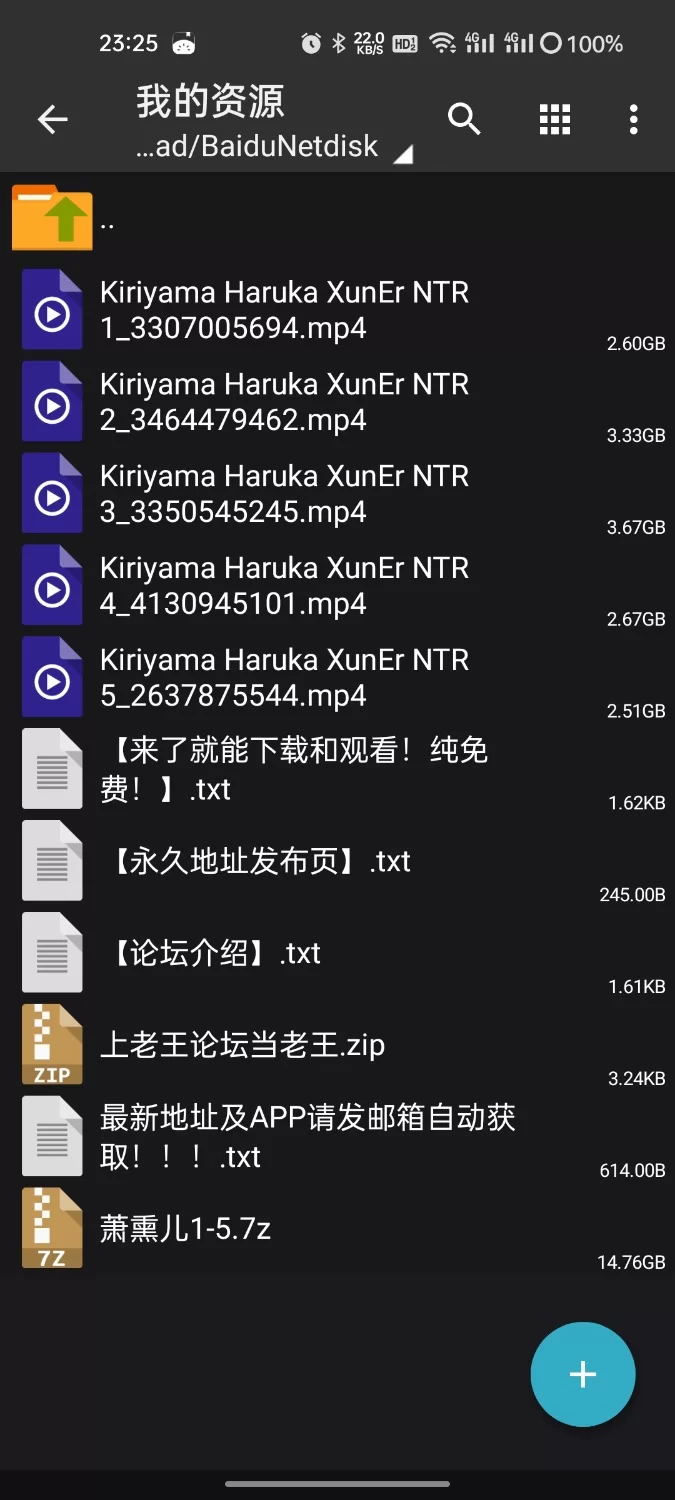The width and height of the screenshot is (675, 1500).
Task: Open search in the file manager
Action: coord(464,119)
